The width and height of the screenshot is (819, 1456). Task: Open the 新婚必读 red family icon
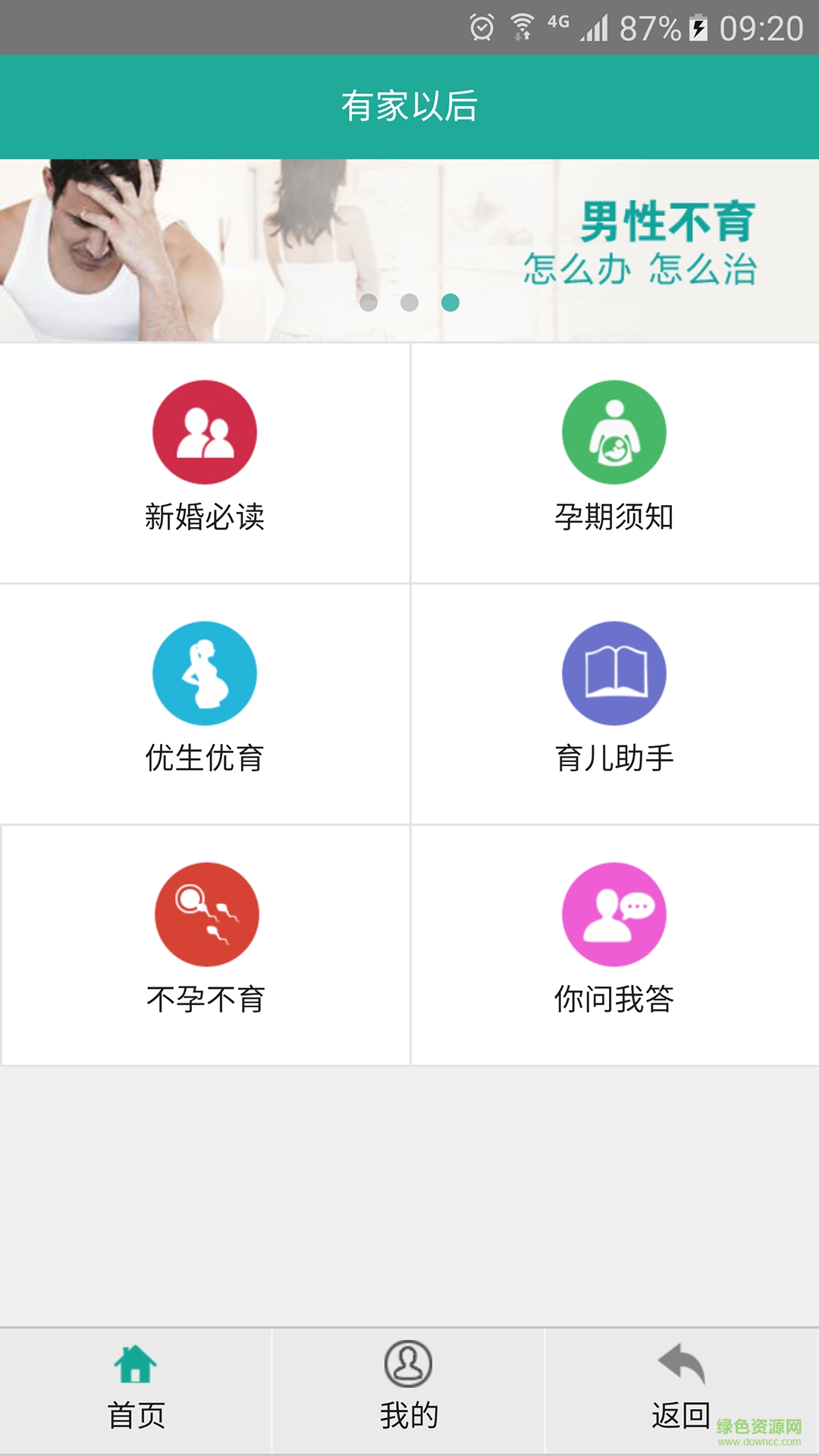click(205, 434)
